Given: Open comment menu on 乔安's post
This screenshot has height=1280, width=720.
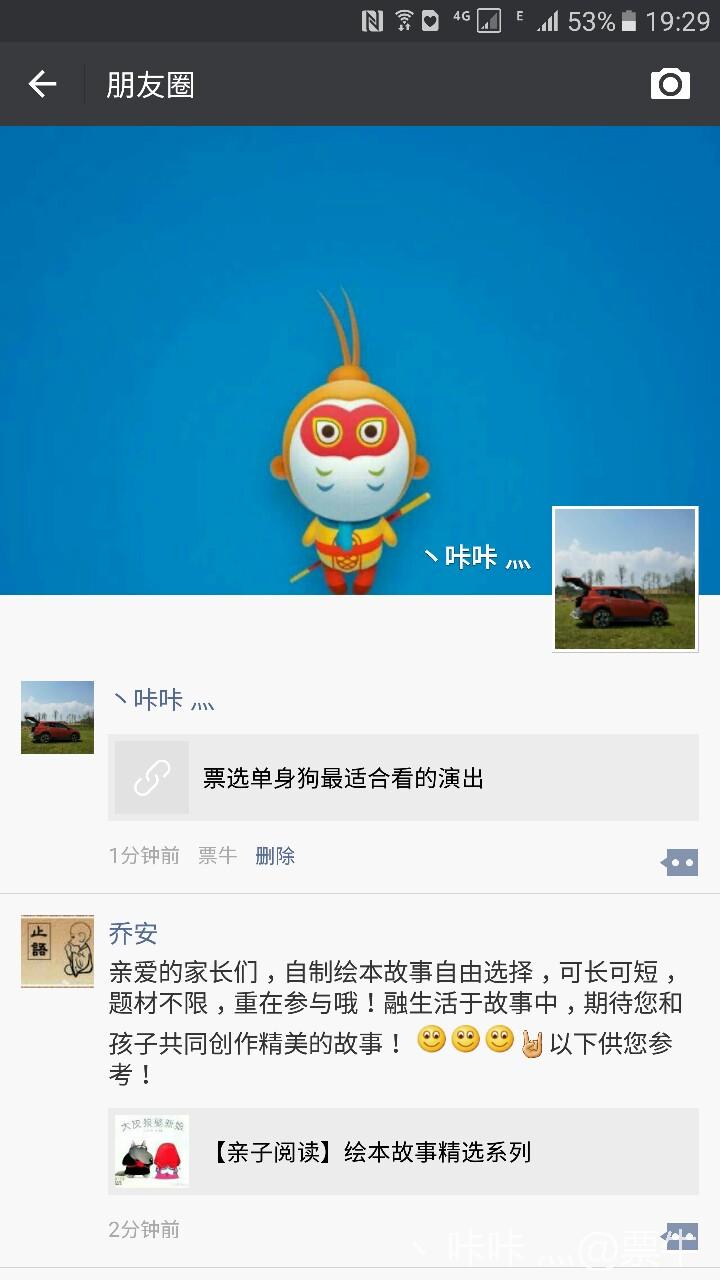Looking at the screenshot, I should (680, 1236).
